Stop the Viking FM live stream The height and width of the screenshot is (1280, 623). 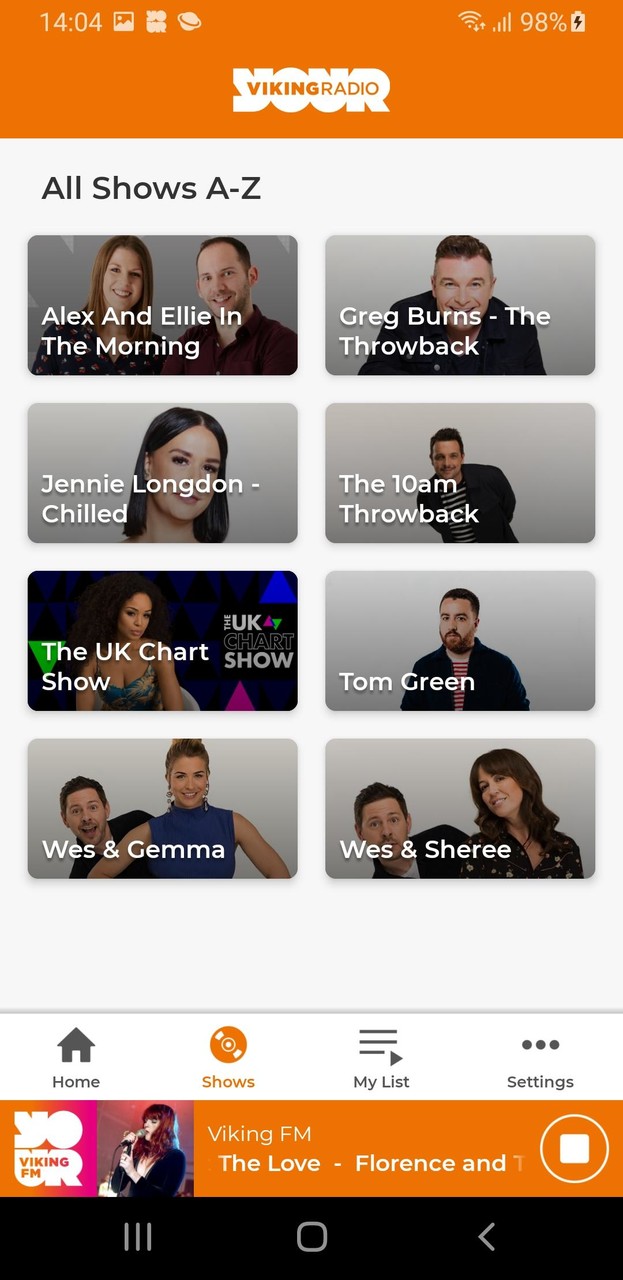(x=574, y=1149)
